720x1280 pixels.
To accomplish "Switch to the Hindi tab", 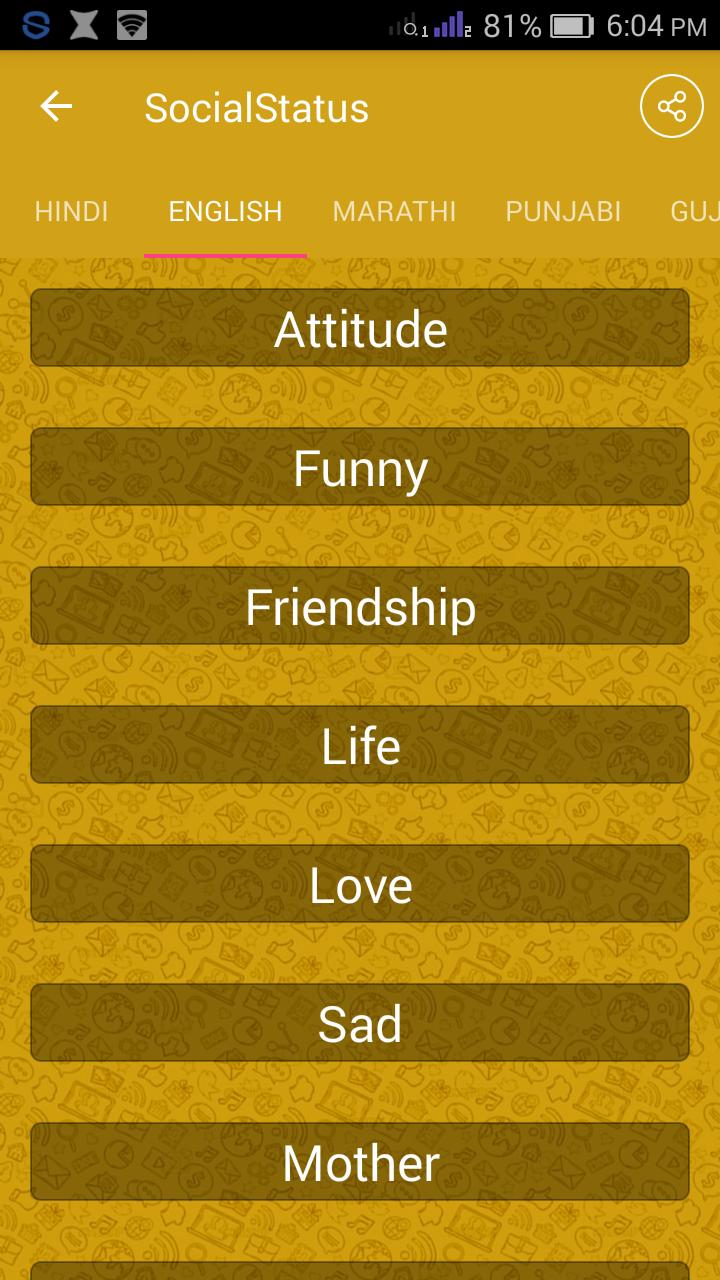I will tap(71, 212).
